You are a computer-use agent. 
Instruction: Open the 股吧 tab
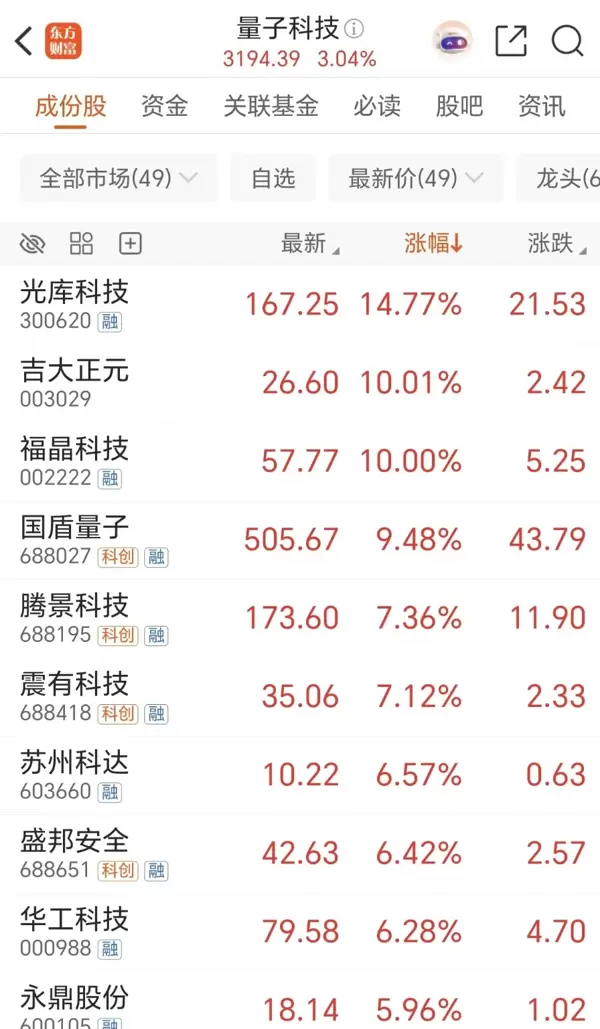459,106
